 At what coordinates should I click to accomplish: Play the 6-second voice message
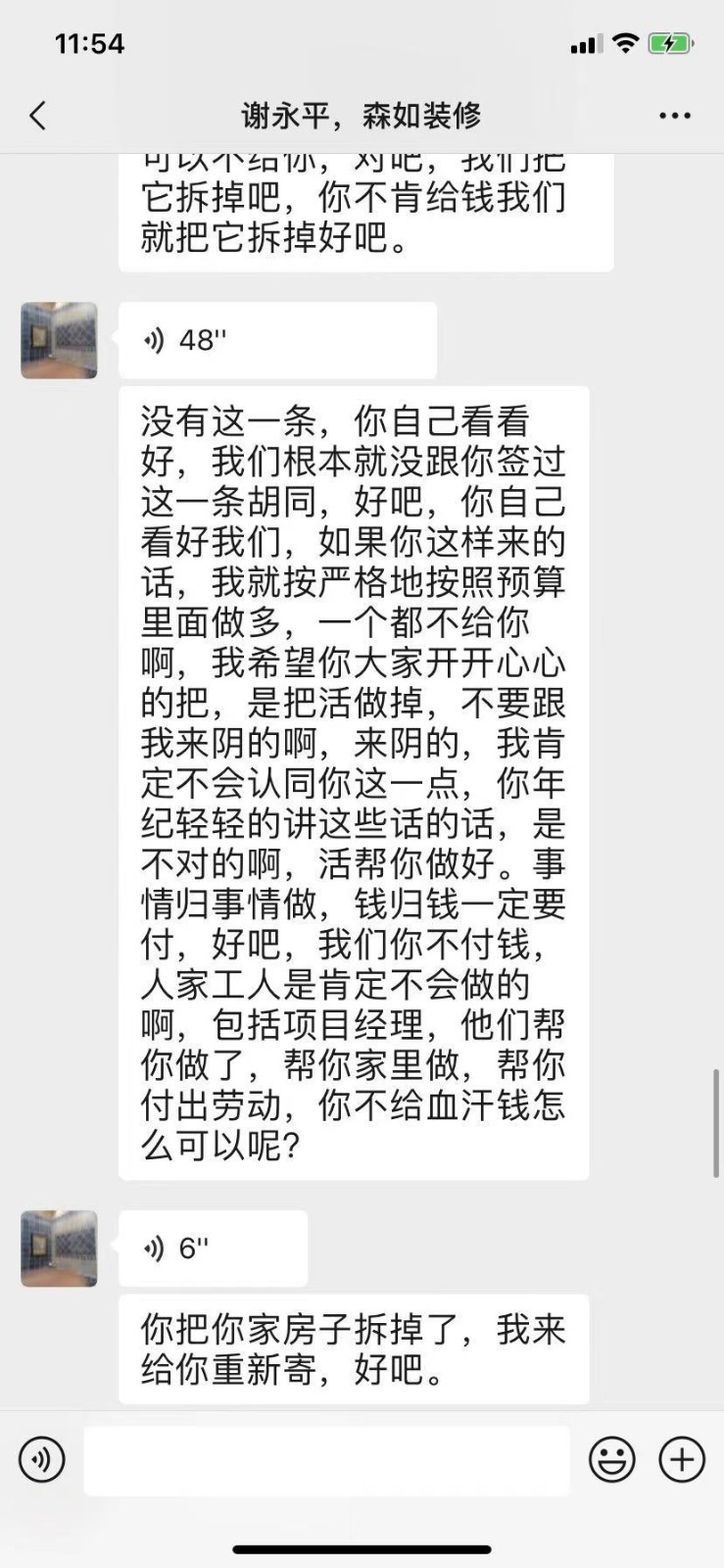(212, 1248)
